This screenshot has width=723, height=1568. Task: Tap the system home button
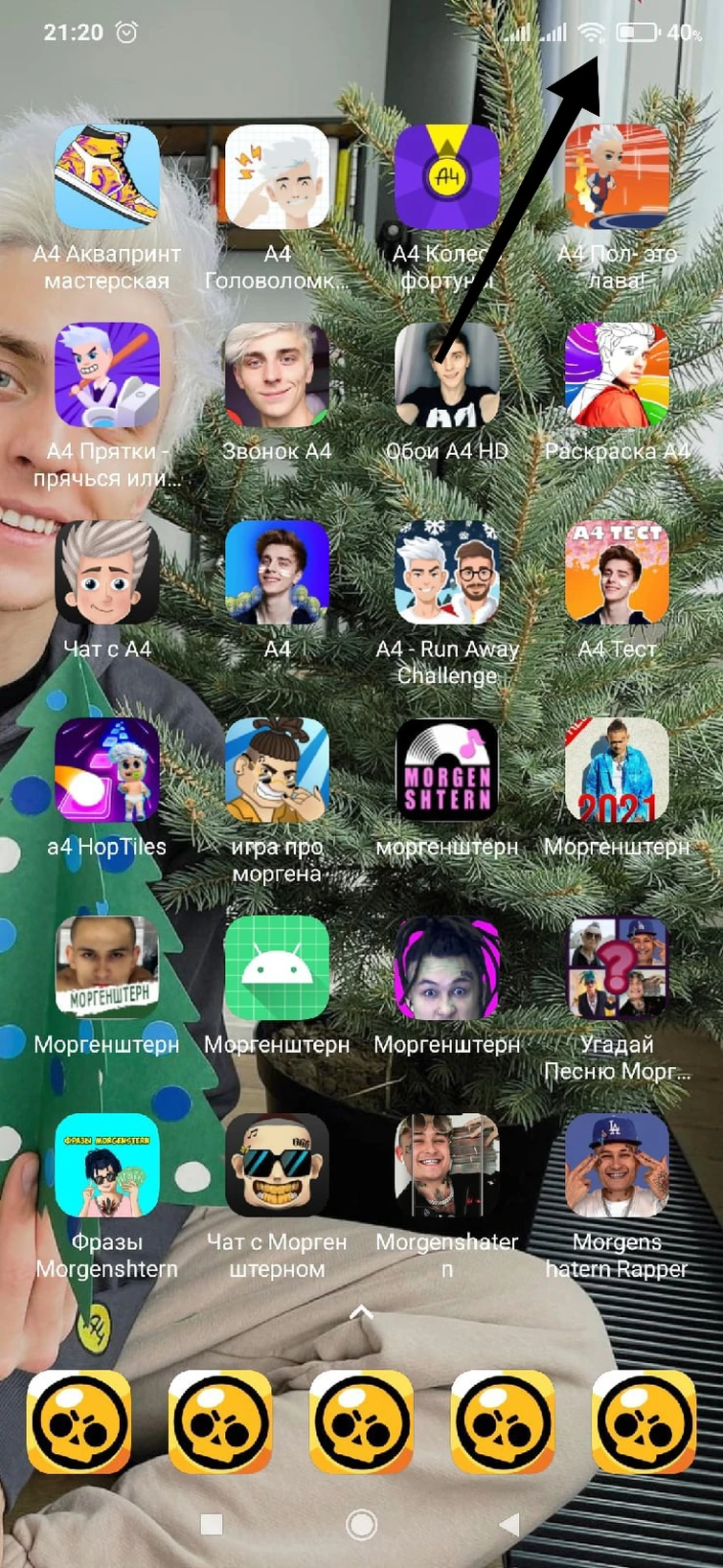click(x=361, y=1524)
